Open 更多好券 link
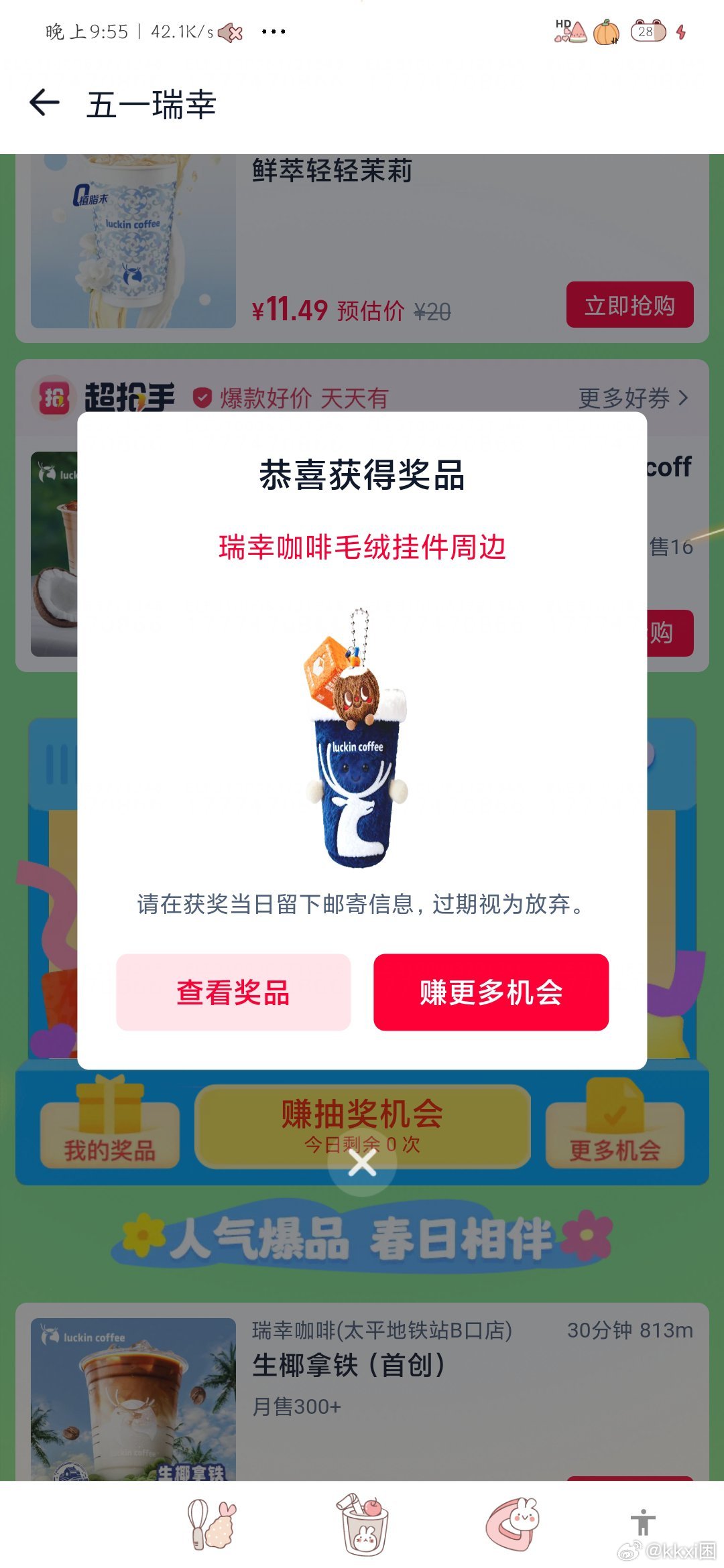The image size is (724, 1568). (x=633, y=398)
